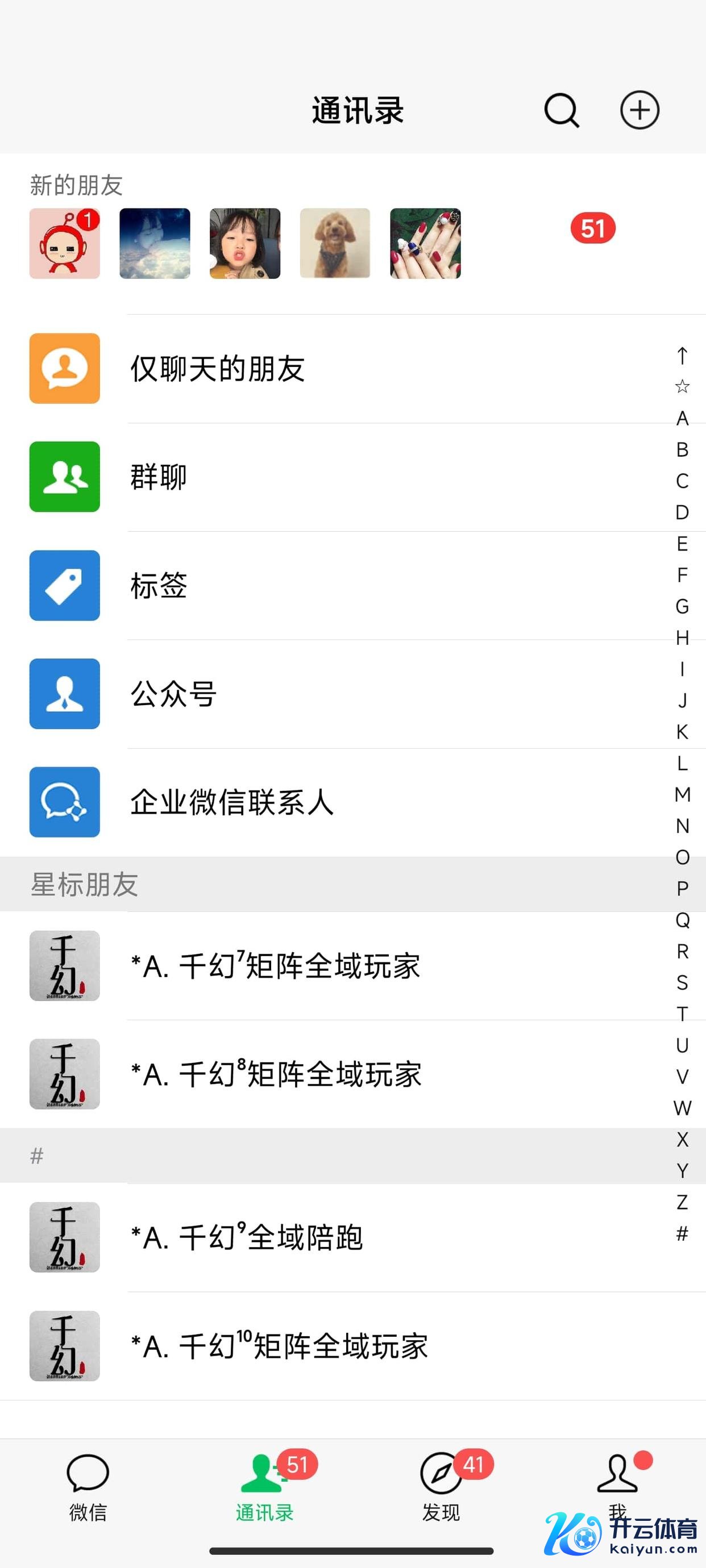
Task: Open contact 千幻9全域陪跑
Action: [247, 1237]
